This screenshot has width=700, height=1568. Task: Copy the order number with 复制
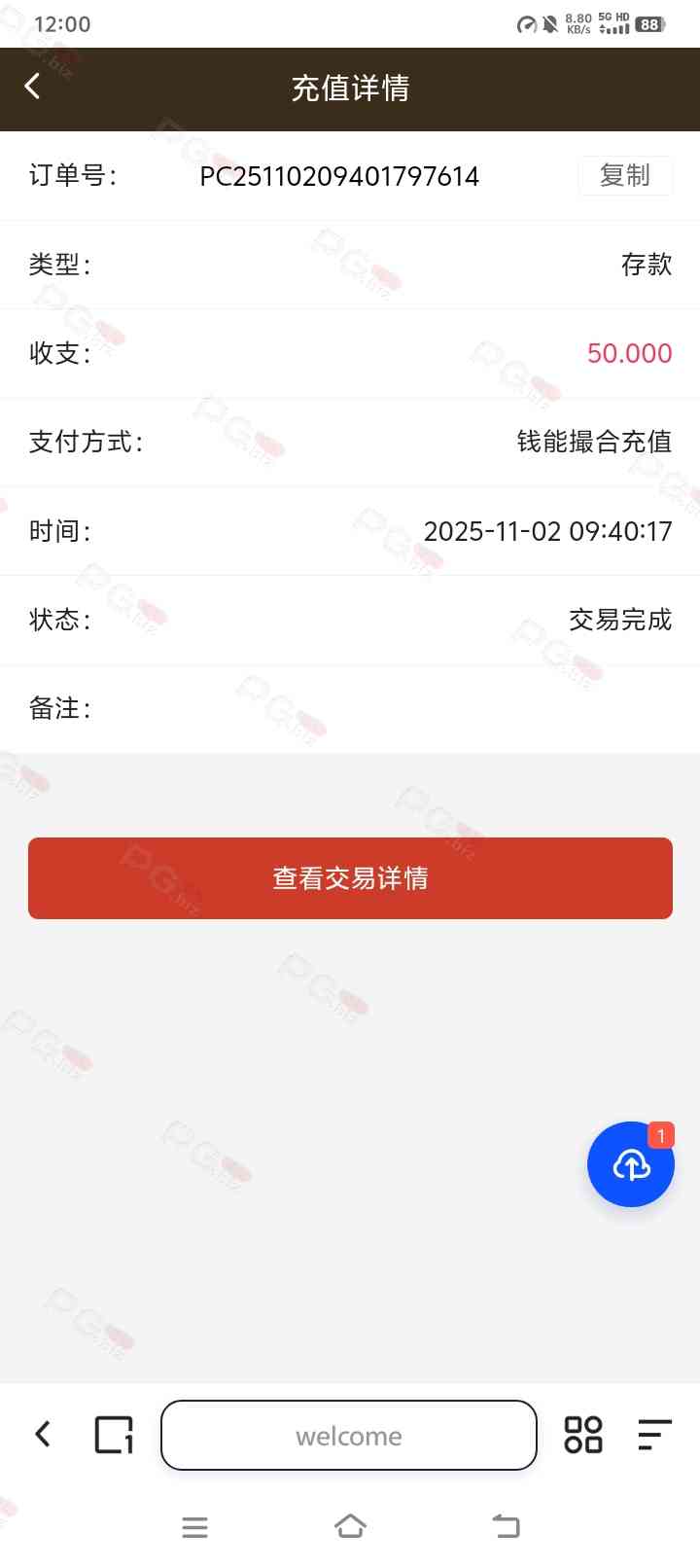pos(624,176)
